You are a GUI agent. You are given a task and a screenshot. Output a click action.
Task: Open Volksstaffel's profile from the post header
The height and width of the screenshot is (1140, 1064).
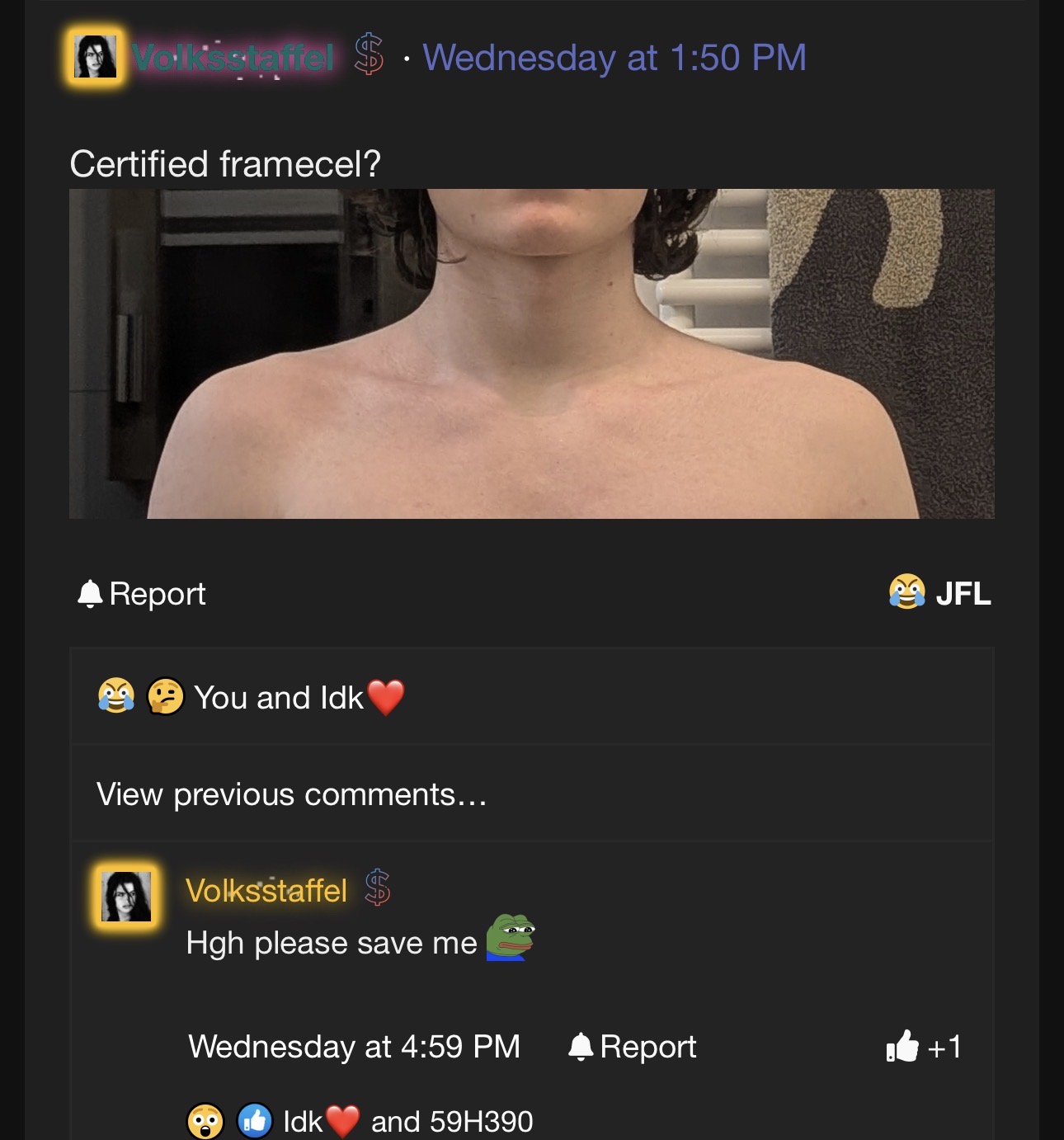[x=233, y=58]
